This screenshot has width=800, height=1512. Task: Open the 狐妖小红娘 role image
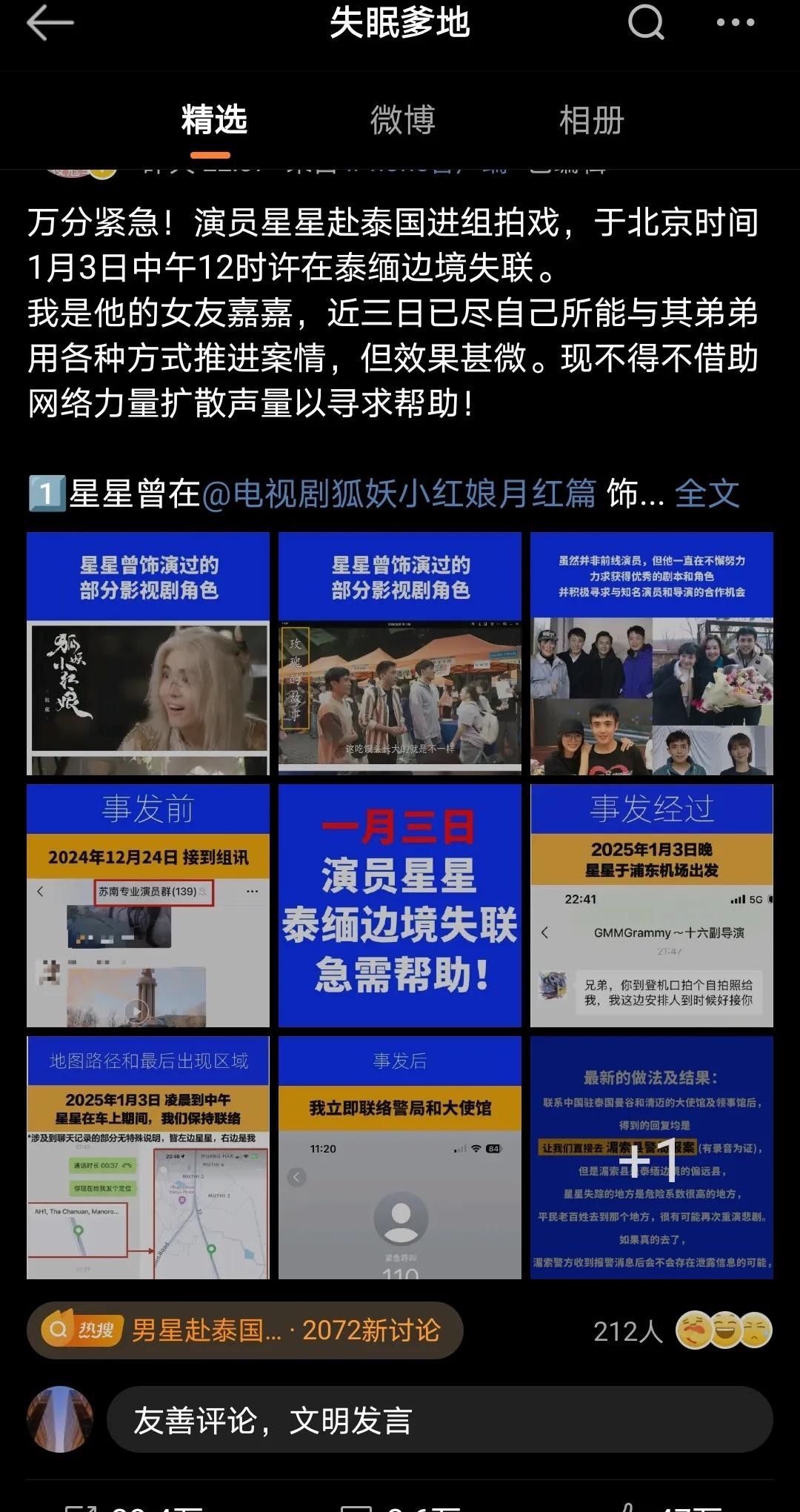click(x=148, y=654)
